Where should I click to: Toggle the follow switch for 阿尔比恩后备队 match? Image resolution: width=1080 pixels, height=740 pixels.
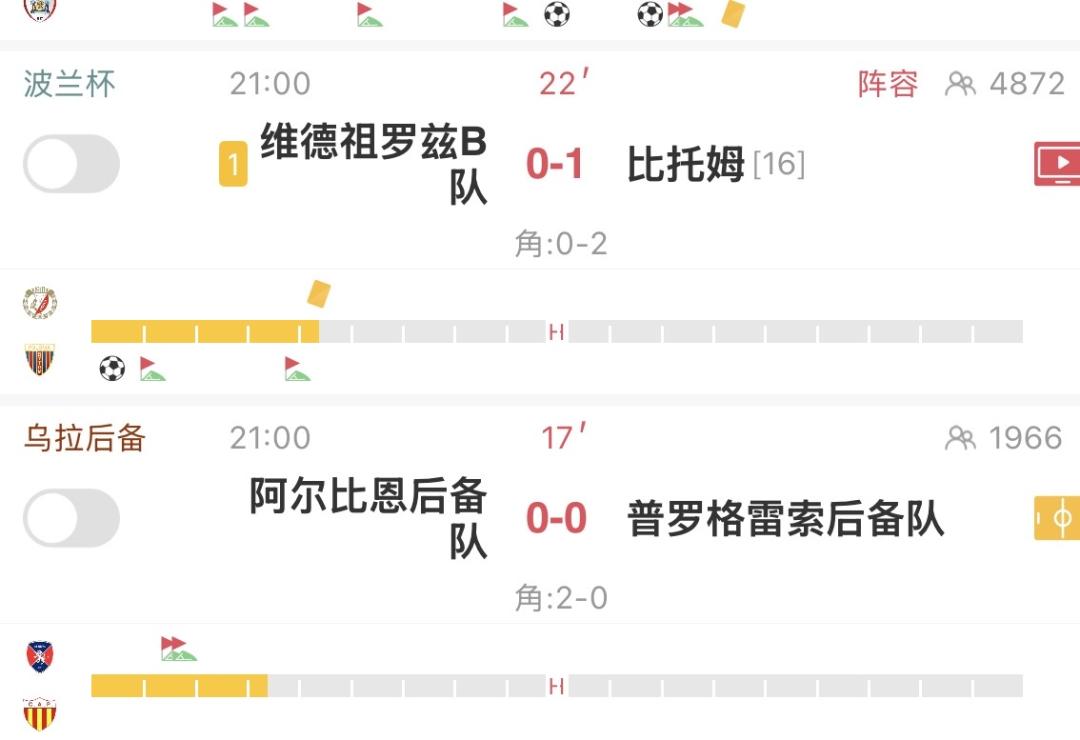click(71, 517)
